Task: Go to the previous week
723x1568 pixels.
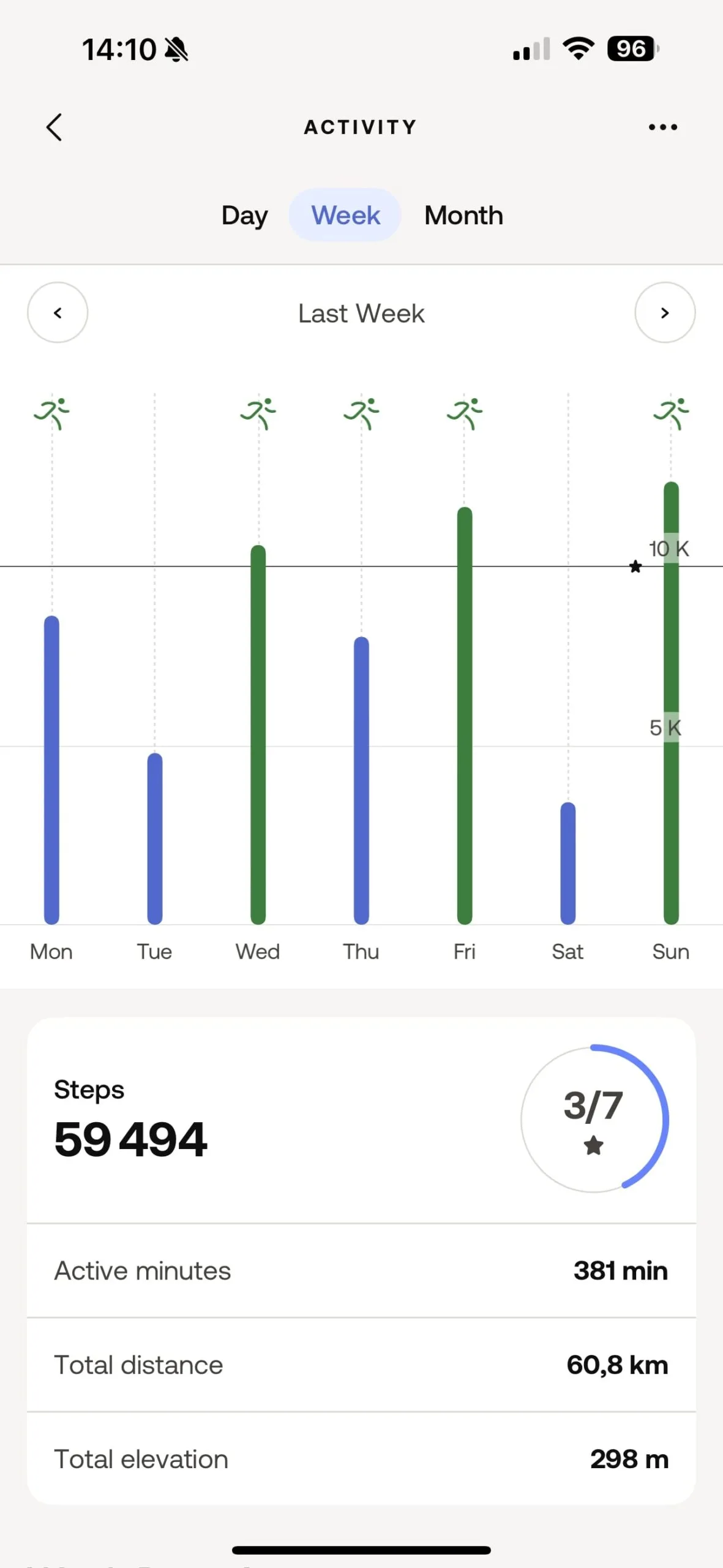Action: pyautogui.click(x=58, y=313)
